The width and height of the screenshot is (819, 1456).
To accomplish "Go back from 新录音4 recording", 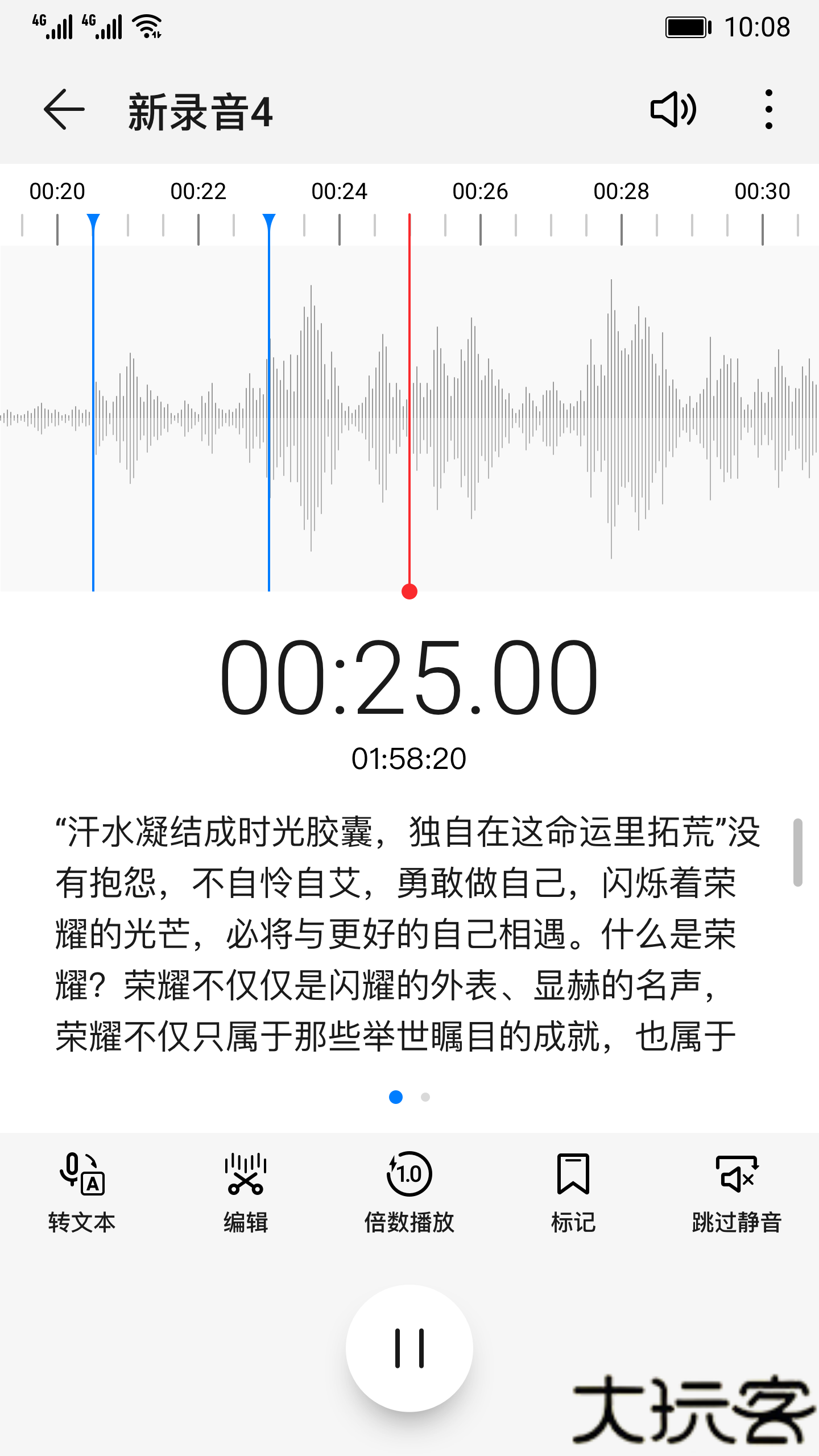I will click(64, 110).
